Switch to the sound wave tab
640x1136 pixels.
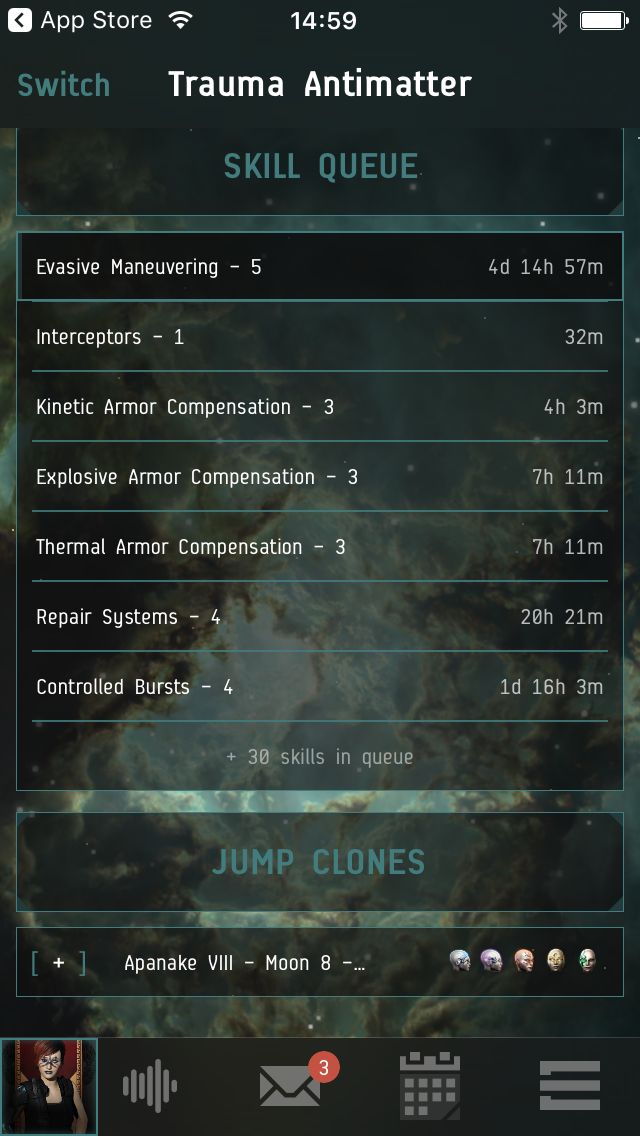[150, 1085]
